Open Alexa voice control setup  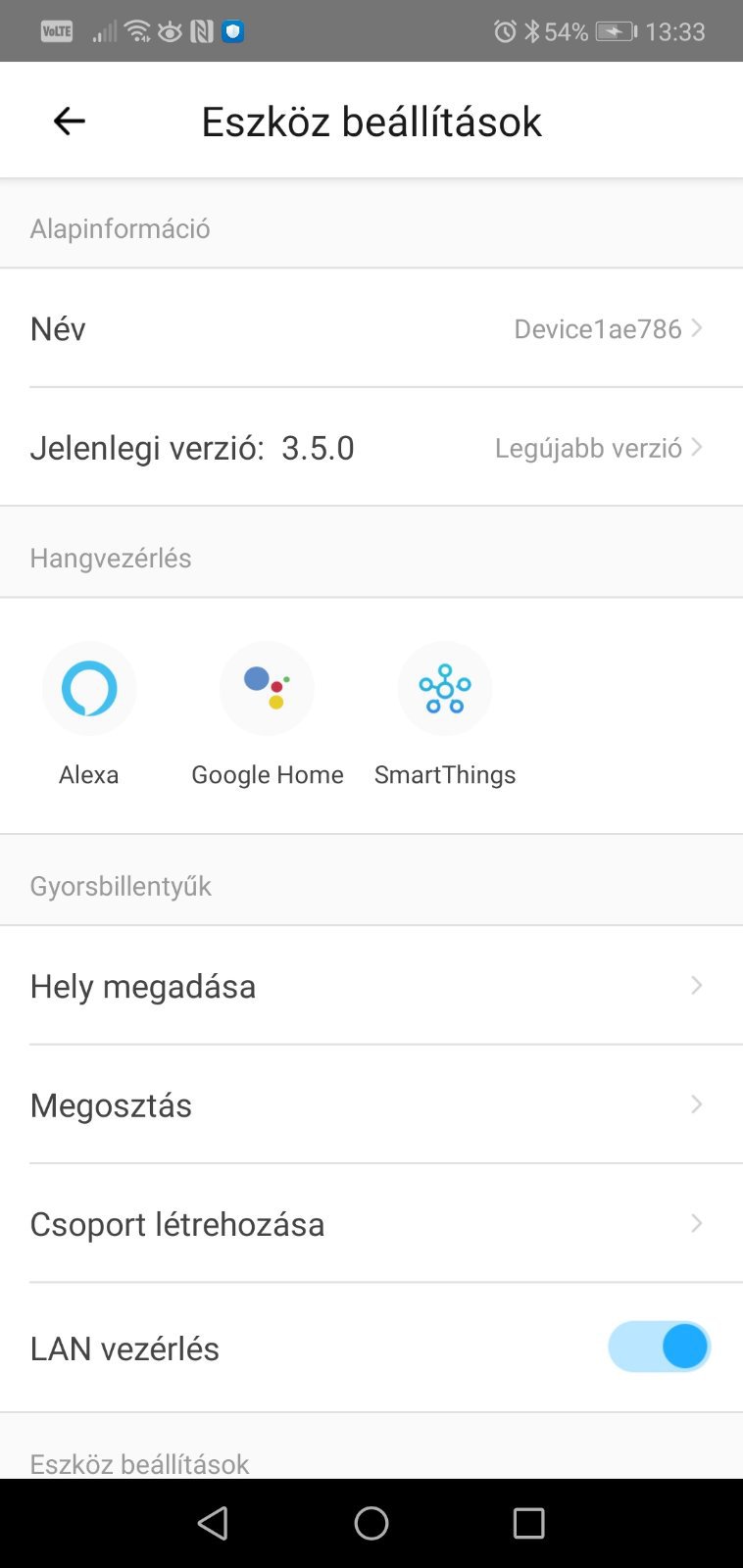pos(89,690)
